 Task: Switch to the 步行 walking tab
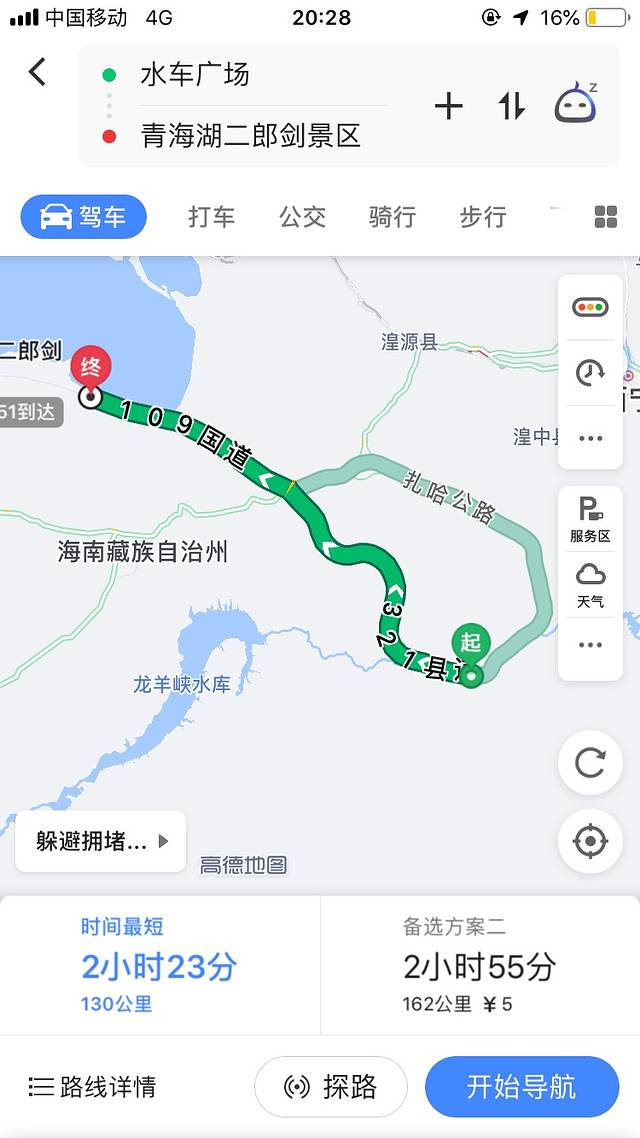482,217
